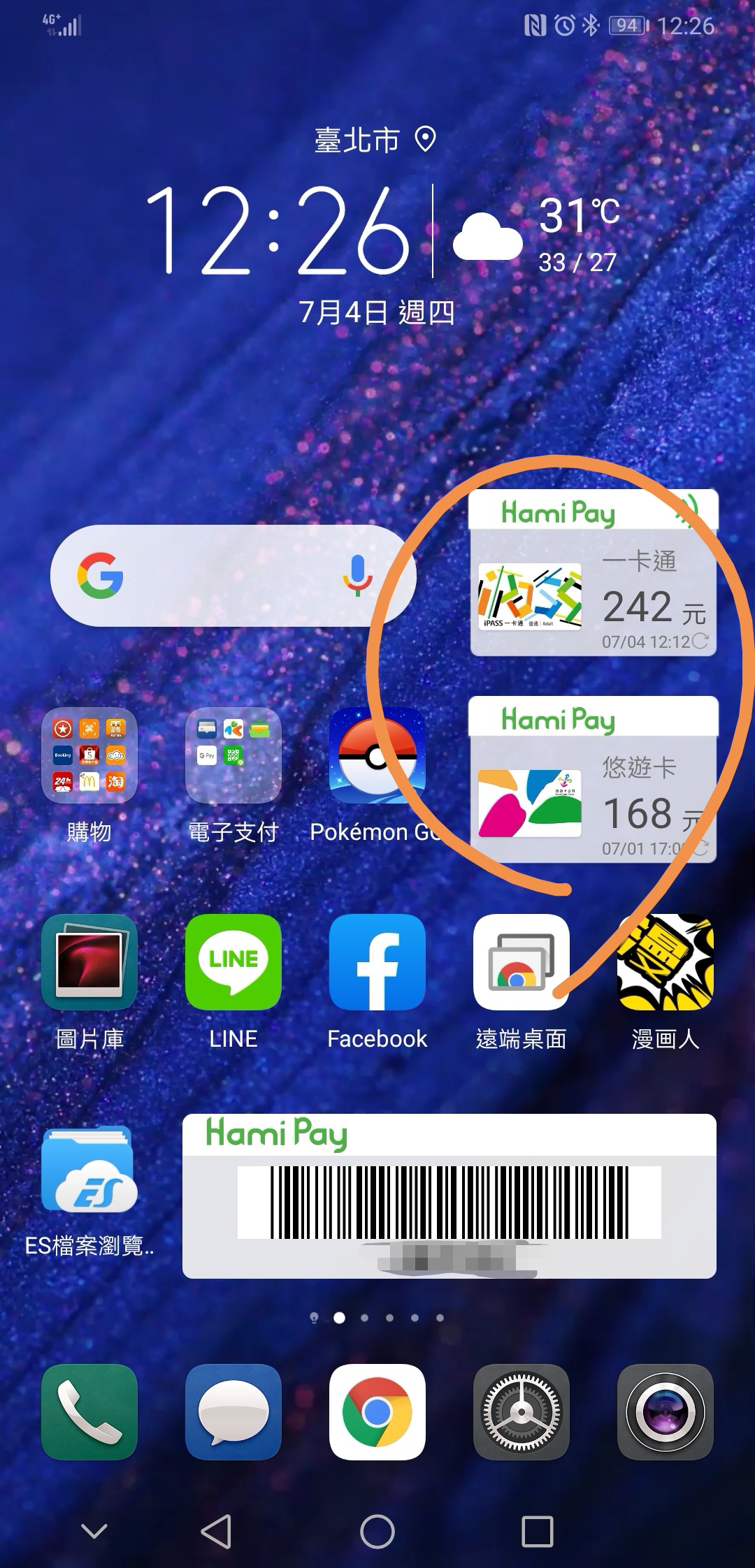The width and height of the screenshot is (755, 1568).
Task: Open the Camera app in dock
Action: point(665,1412)
